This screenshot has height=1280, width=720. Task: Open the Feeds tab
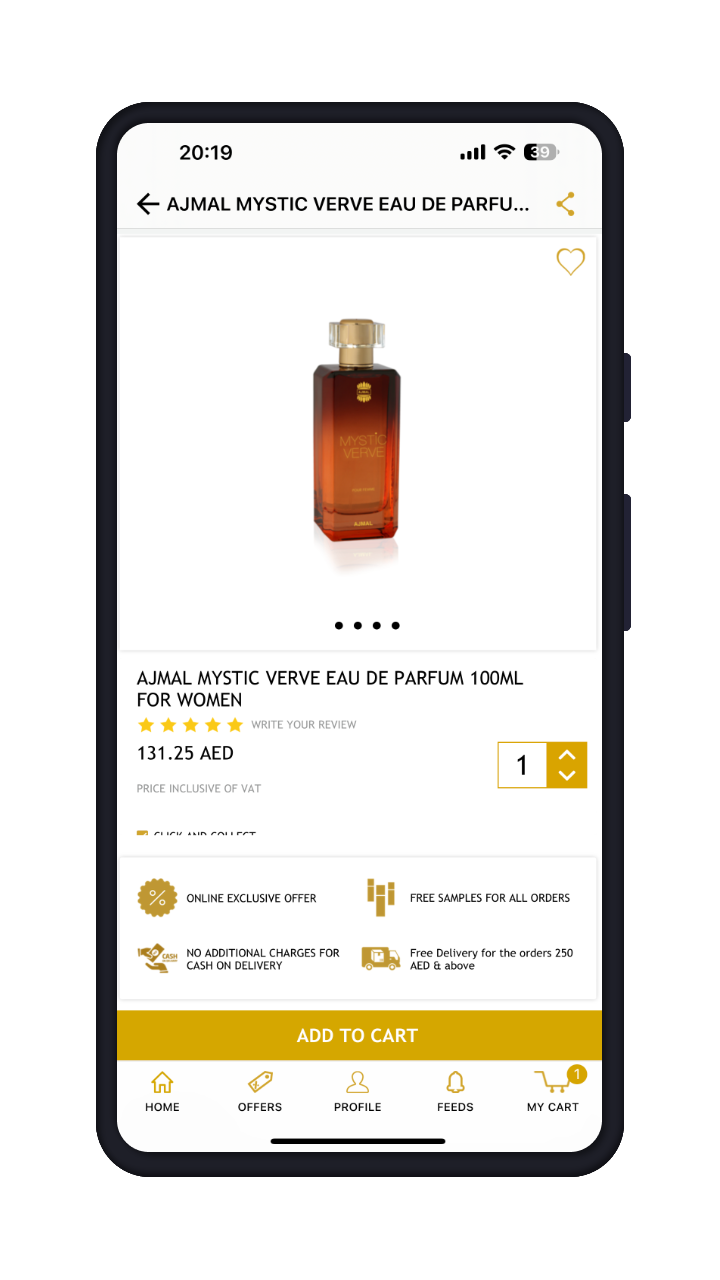pyautogui.click(x=455, y=1091)
